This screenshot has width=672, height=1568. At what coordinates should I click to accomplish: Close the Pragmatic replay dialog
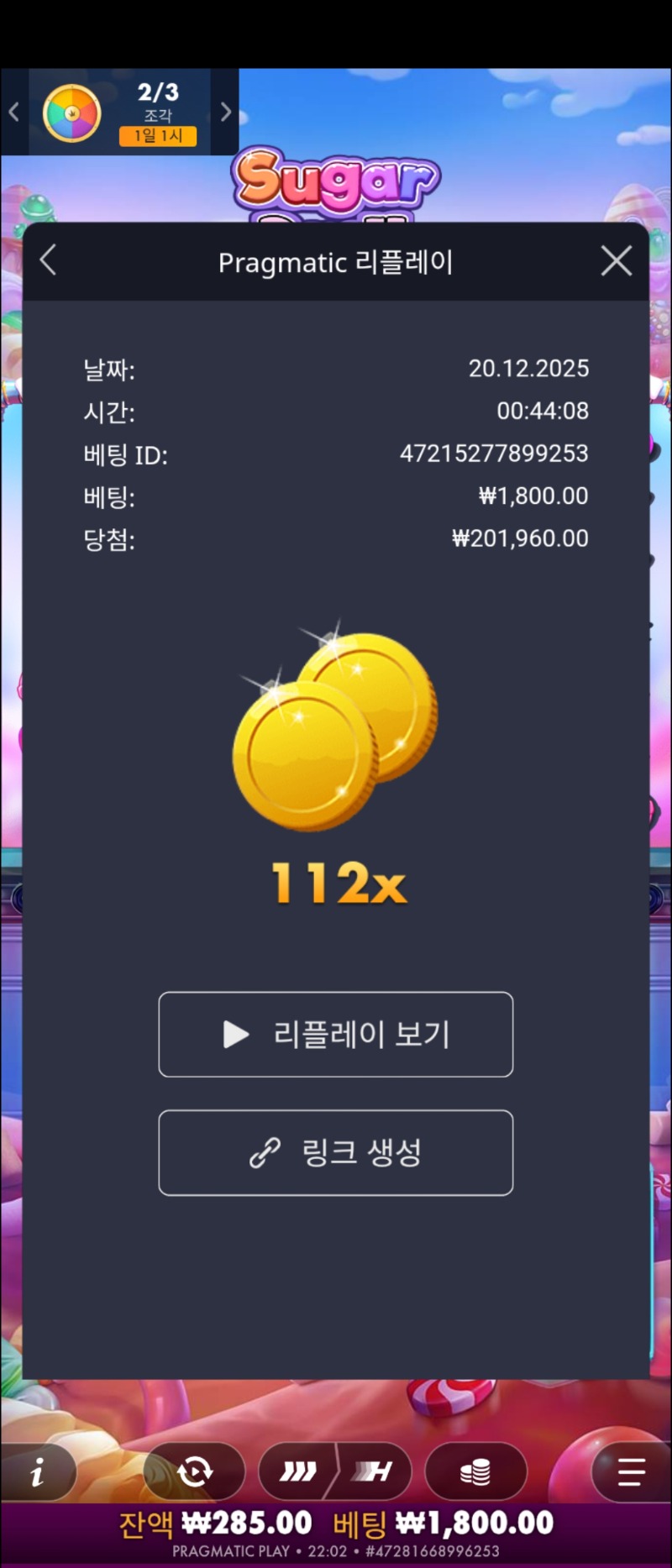click(617, 261)
